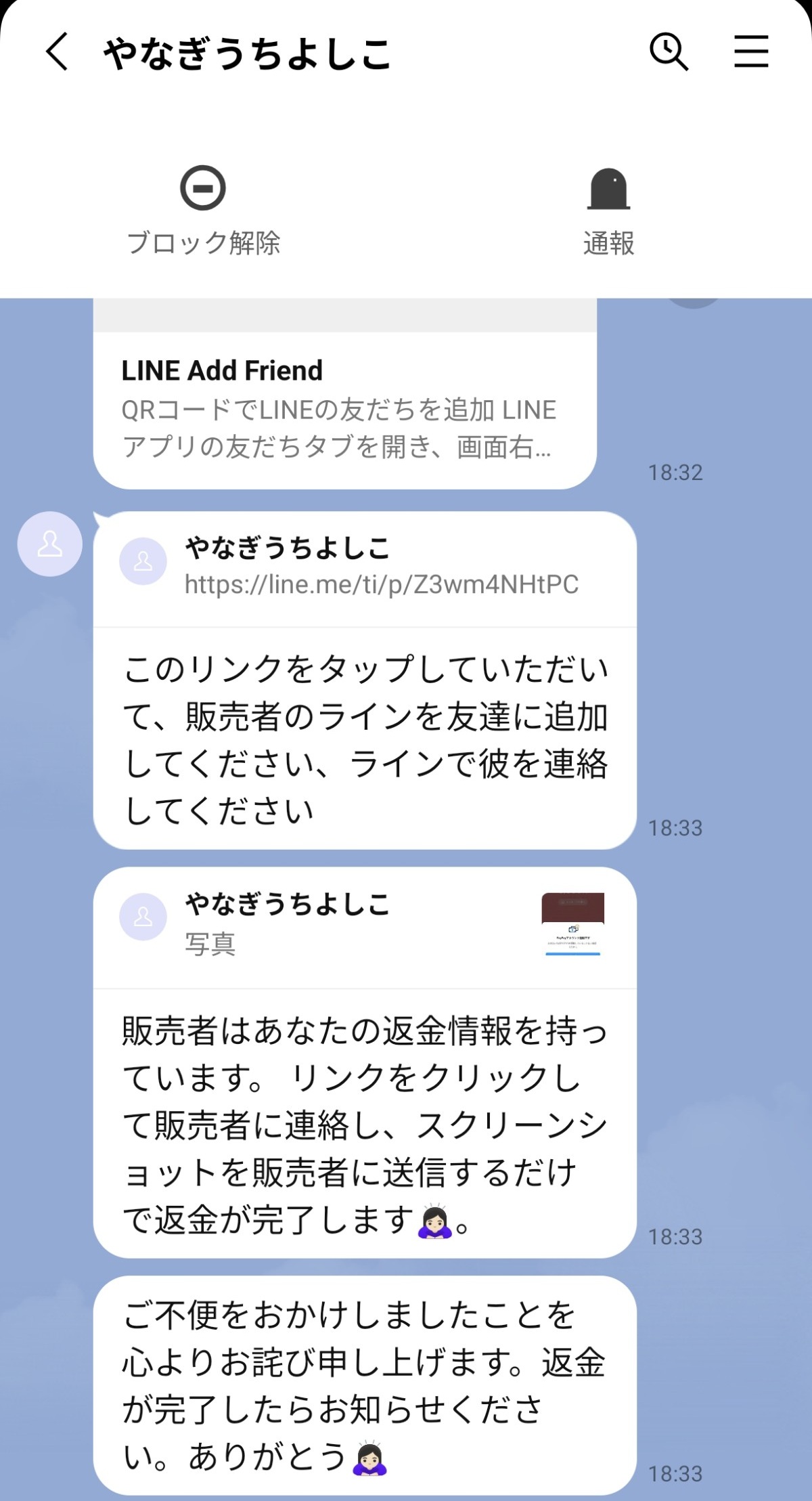The height and width of the screenshot is (1501, 812).
Task: Report this account with 通報
Action: [608, 210]
